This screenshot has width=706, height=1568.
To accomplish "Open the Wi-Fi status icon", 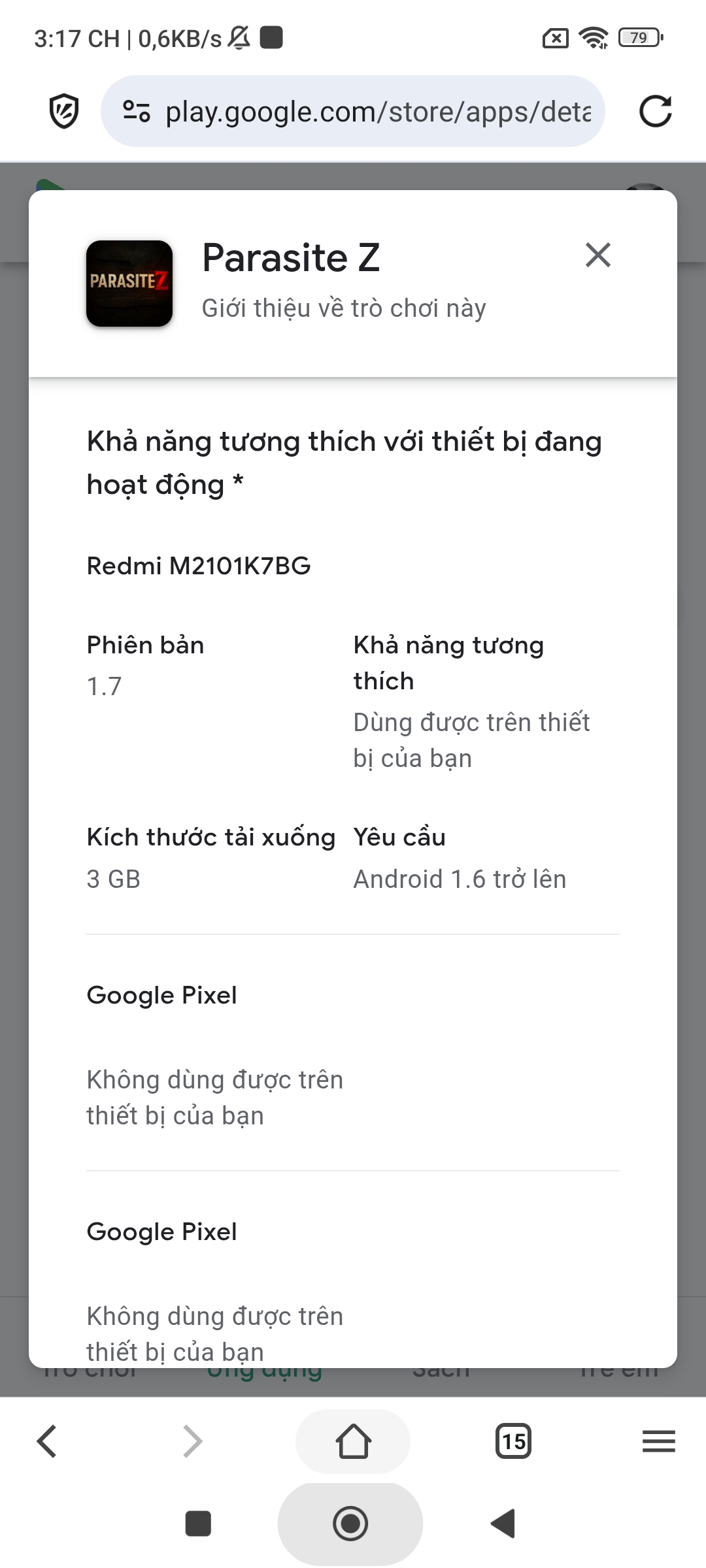I will coord(592,37).
